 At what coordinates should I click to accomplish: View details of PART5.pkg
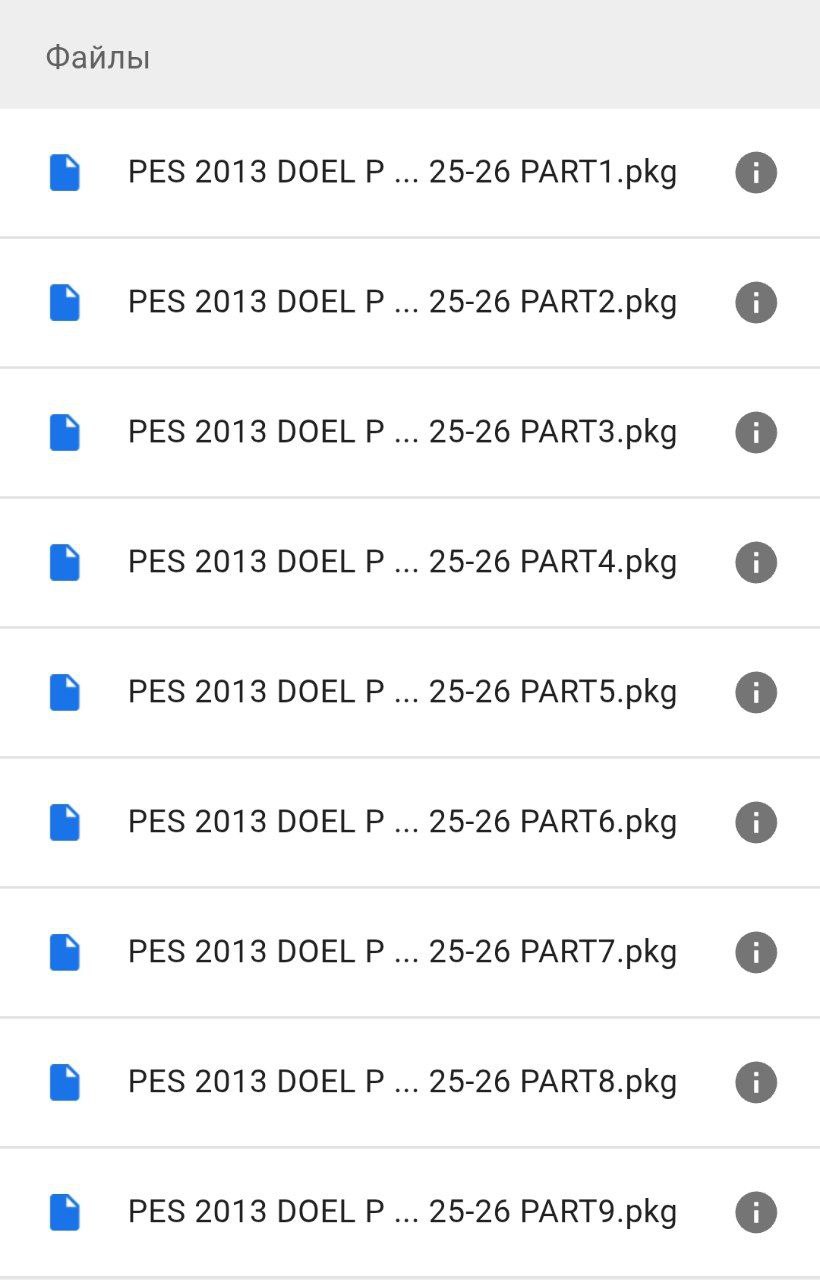[x=756, y=692]
